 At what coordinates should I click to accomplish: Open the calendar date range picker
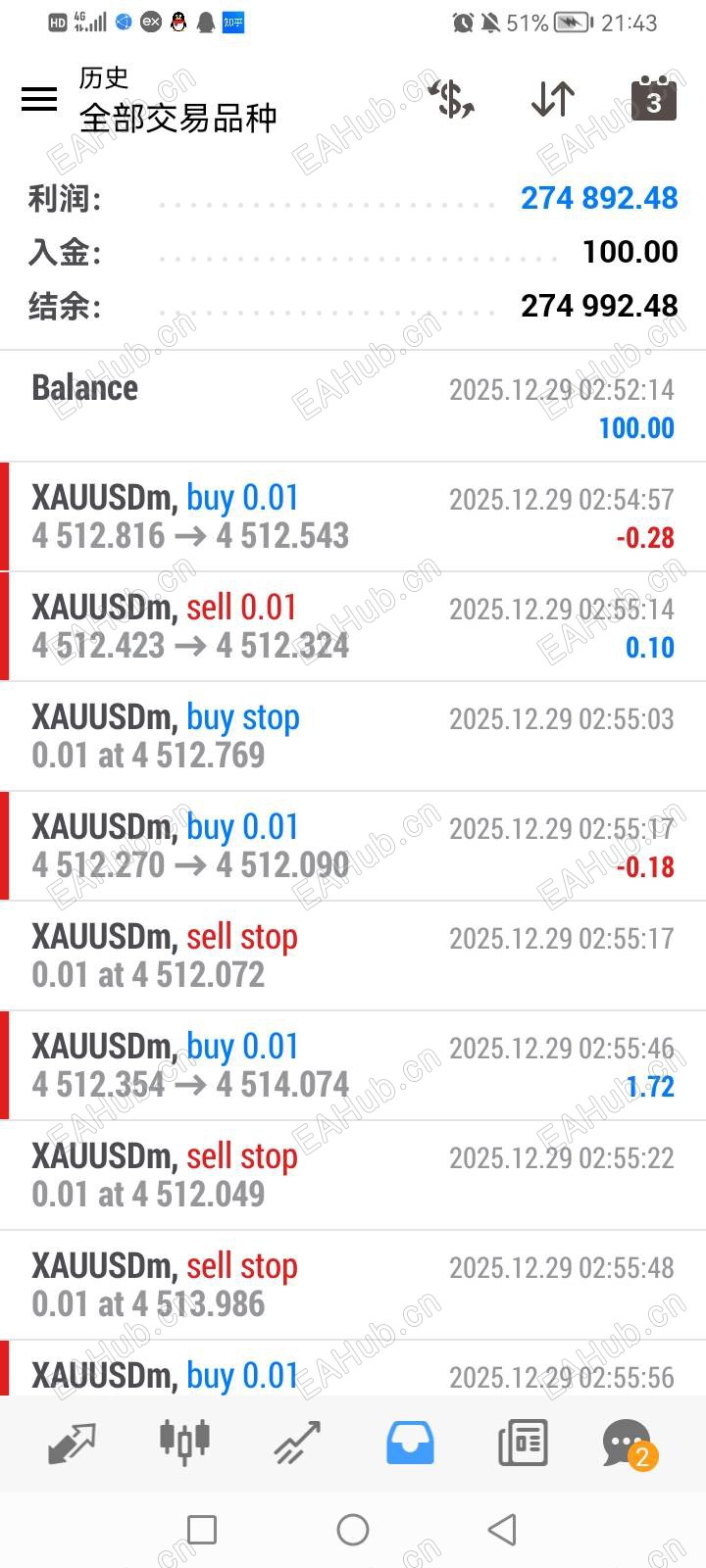coord(653,99)
